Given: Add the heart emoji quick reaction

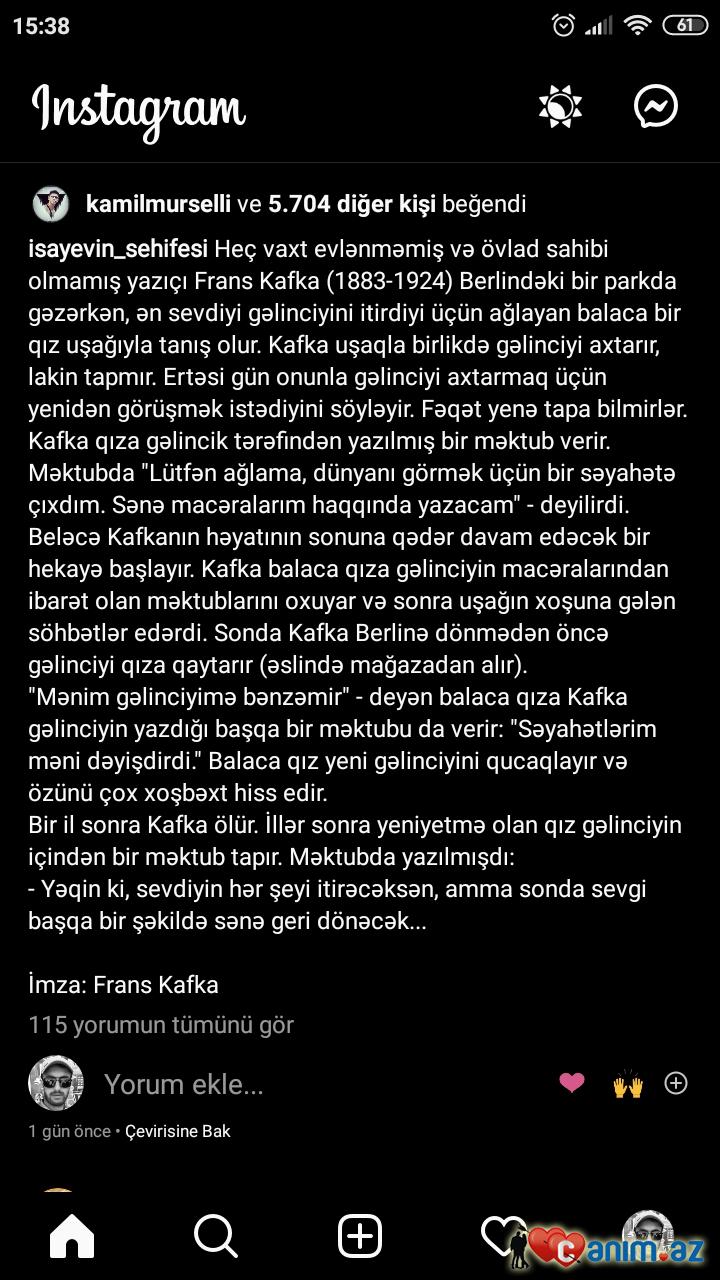Looking at the screenshot, I should pyautogui.click(x=572, y=1083).
